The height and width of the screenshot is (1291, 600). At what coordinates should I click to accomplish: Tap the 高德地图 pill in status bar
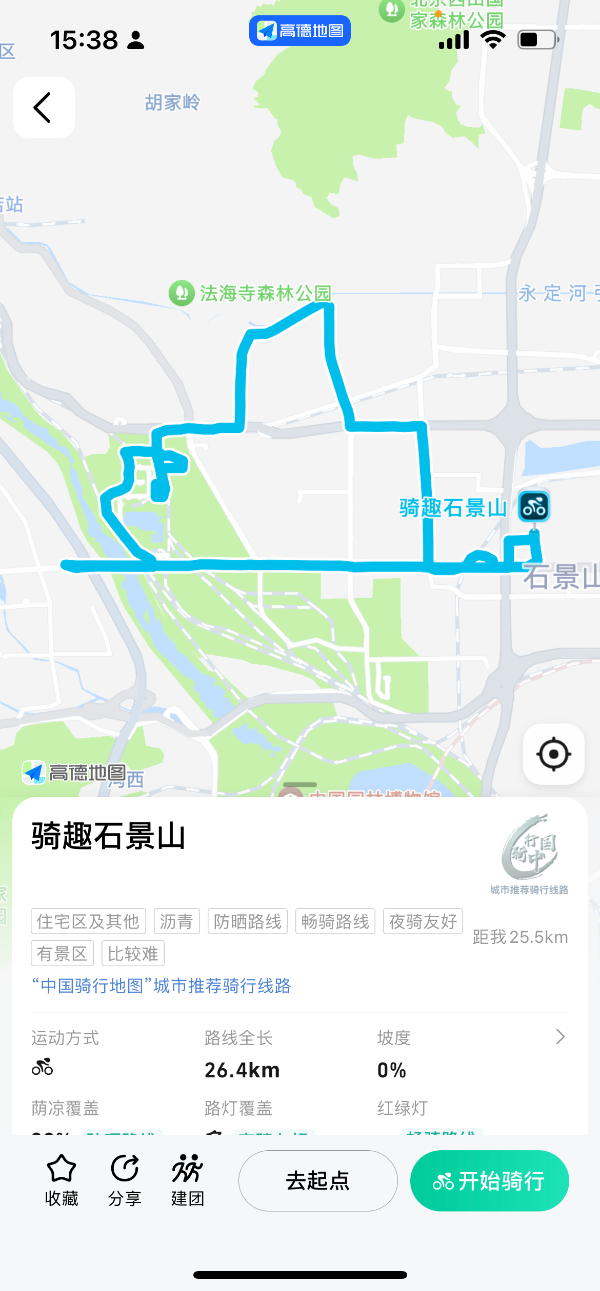[x=300, y=31]
